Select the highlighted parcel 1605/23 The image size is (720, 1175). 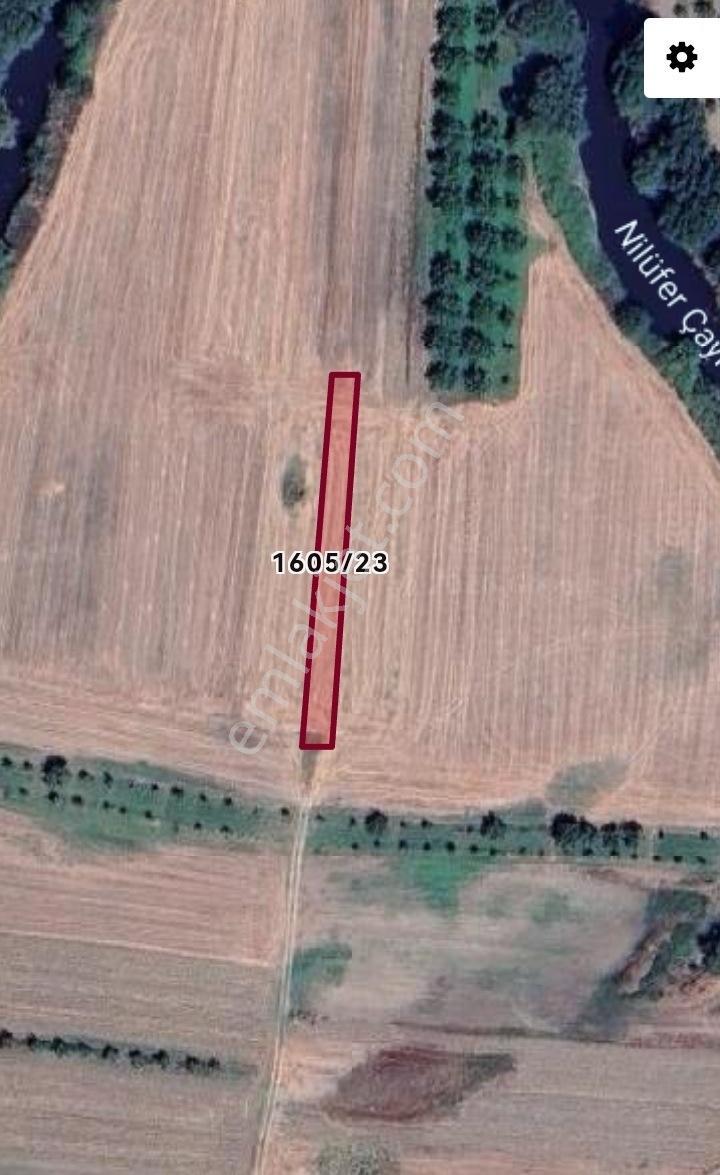tap(330, 561)
